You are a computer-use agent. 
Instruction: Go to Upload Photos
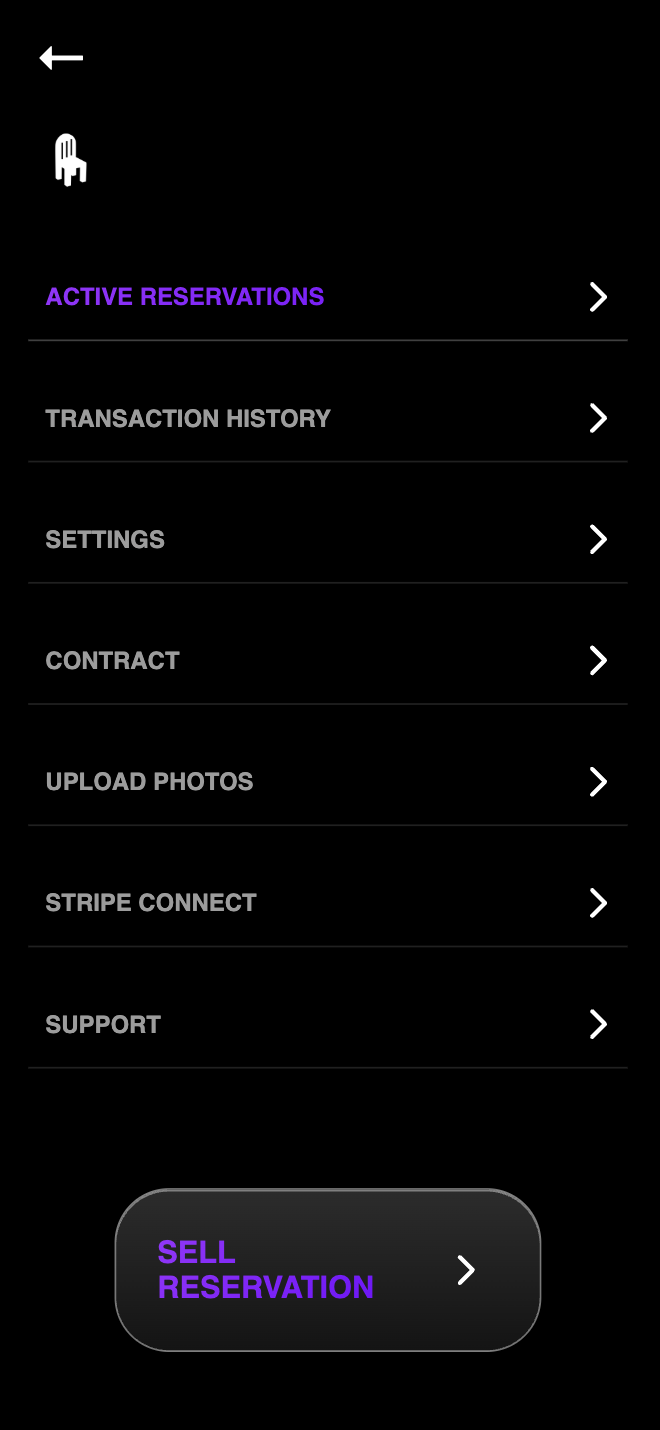click(x=327, y=781)
